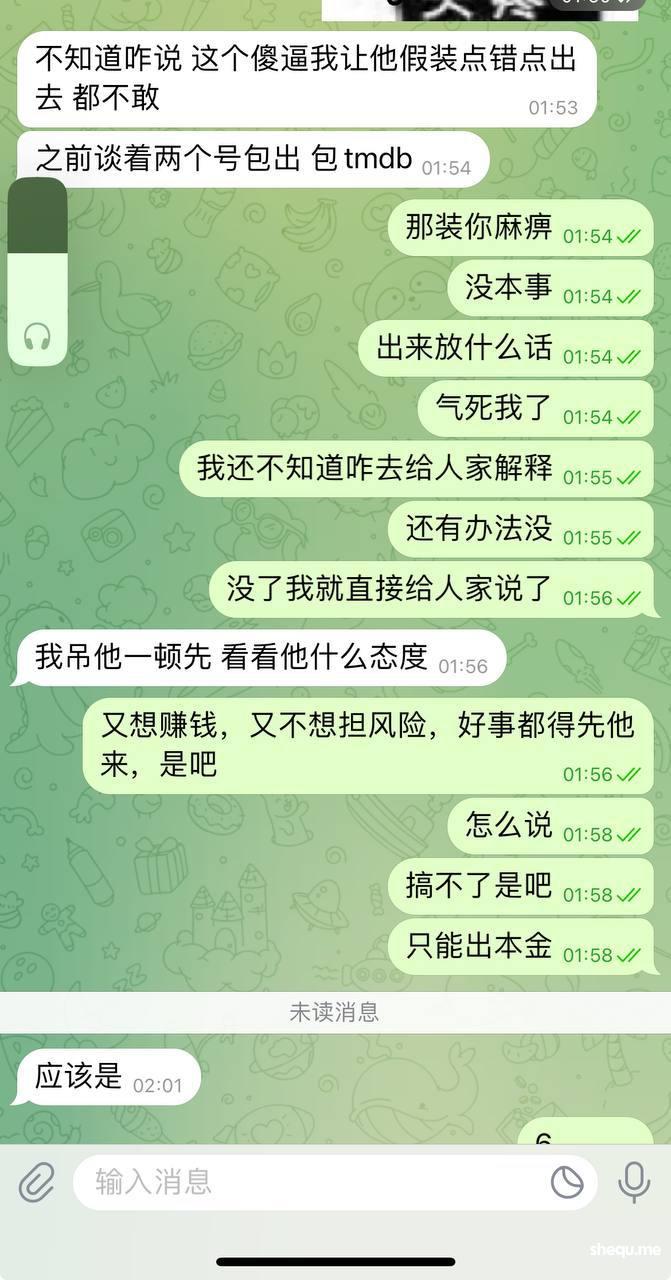
Task: Tap the microphone voice message icon
Action: click(633, 1183)
